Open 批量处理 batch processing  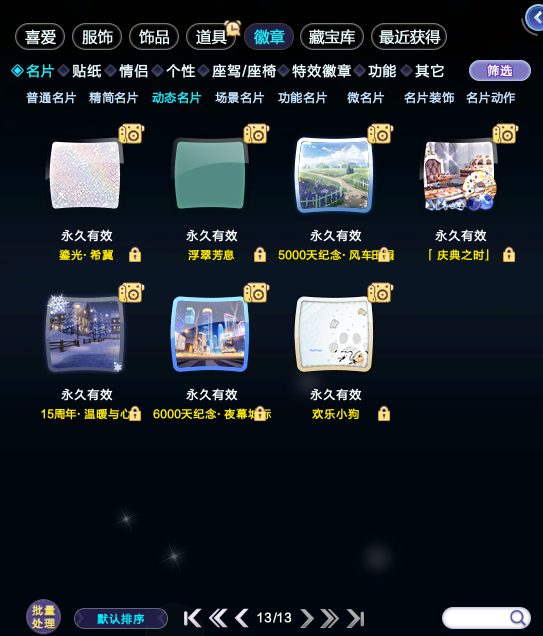[43, 617]
